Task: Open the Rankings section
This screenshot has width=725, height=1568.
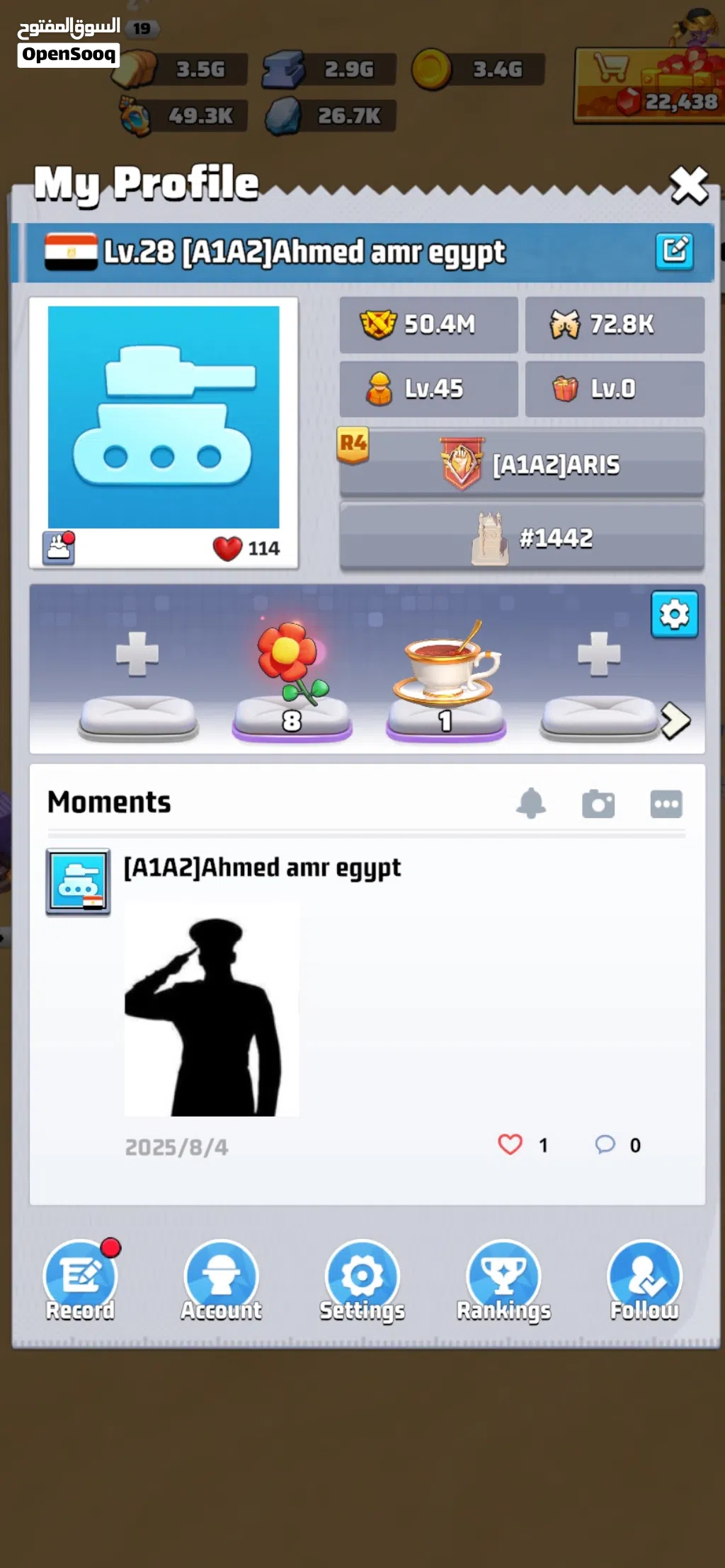Action: pos(503,1281)
